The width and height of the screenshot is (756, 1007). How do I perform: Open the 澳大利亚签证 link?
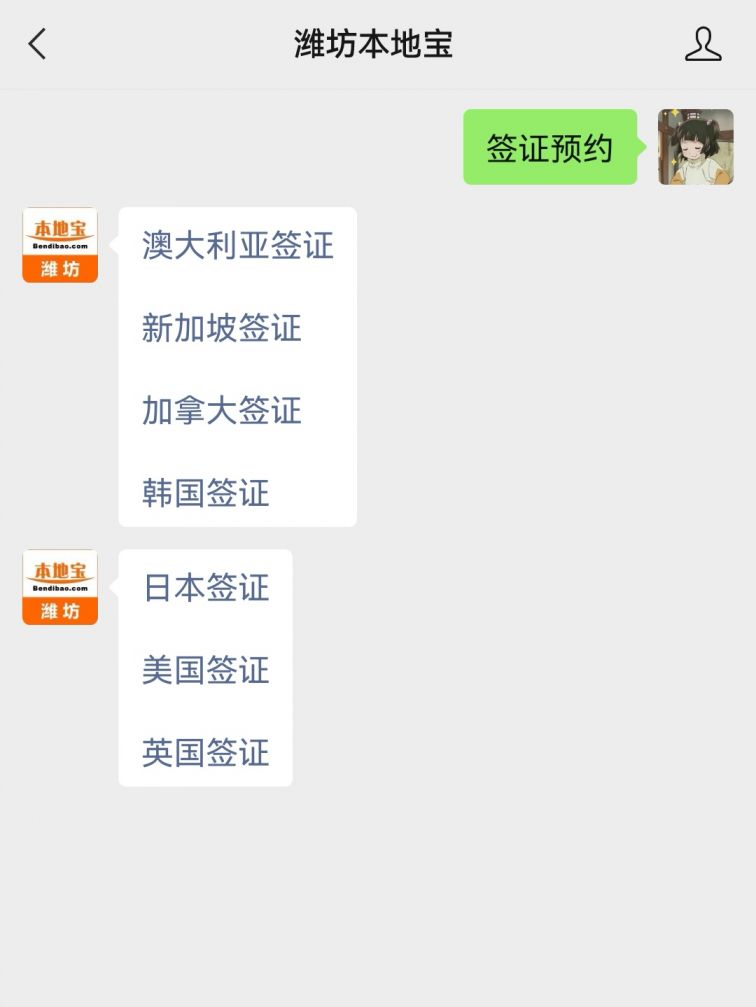237,246
